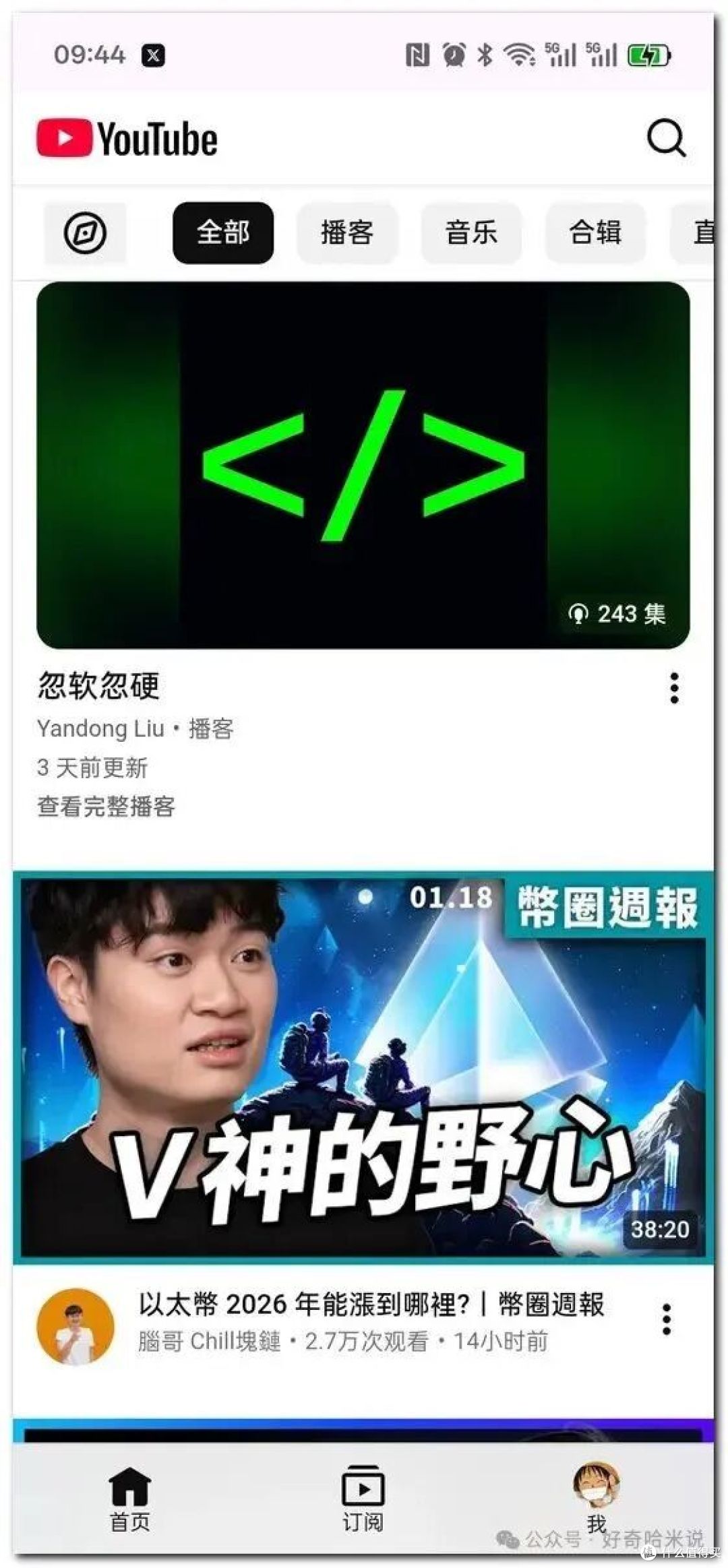Open more options for 以太幣 2026 video
728x1568 pixels.
(667, 1319)
